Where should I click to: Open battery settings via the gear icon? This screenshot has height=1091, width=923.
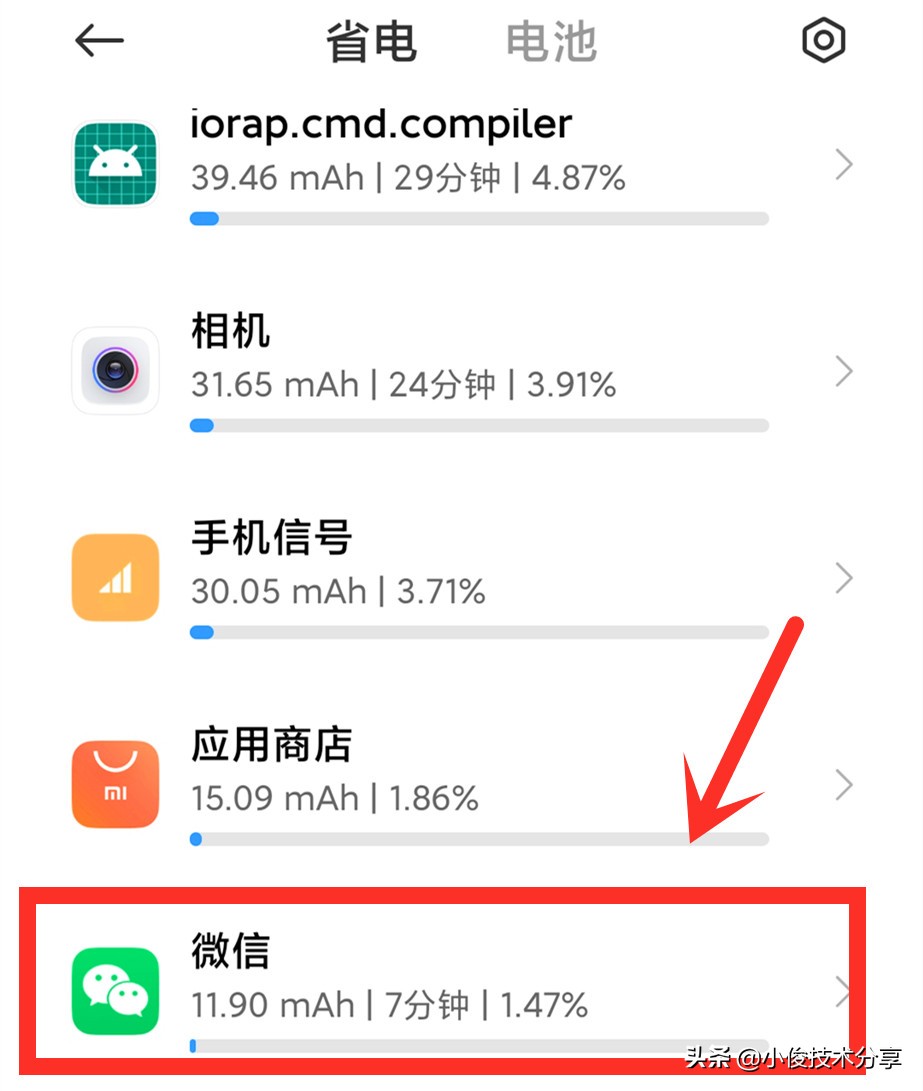click(822, 41)
